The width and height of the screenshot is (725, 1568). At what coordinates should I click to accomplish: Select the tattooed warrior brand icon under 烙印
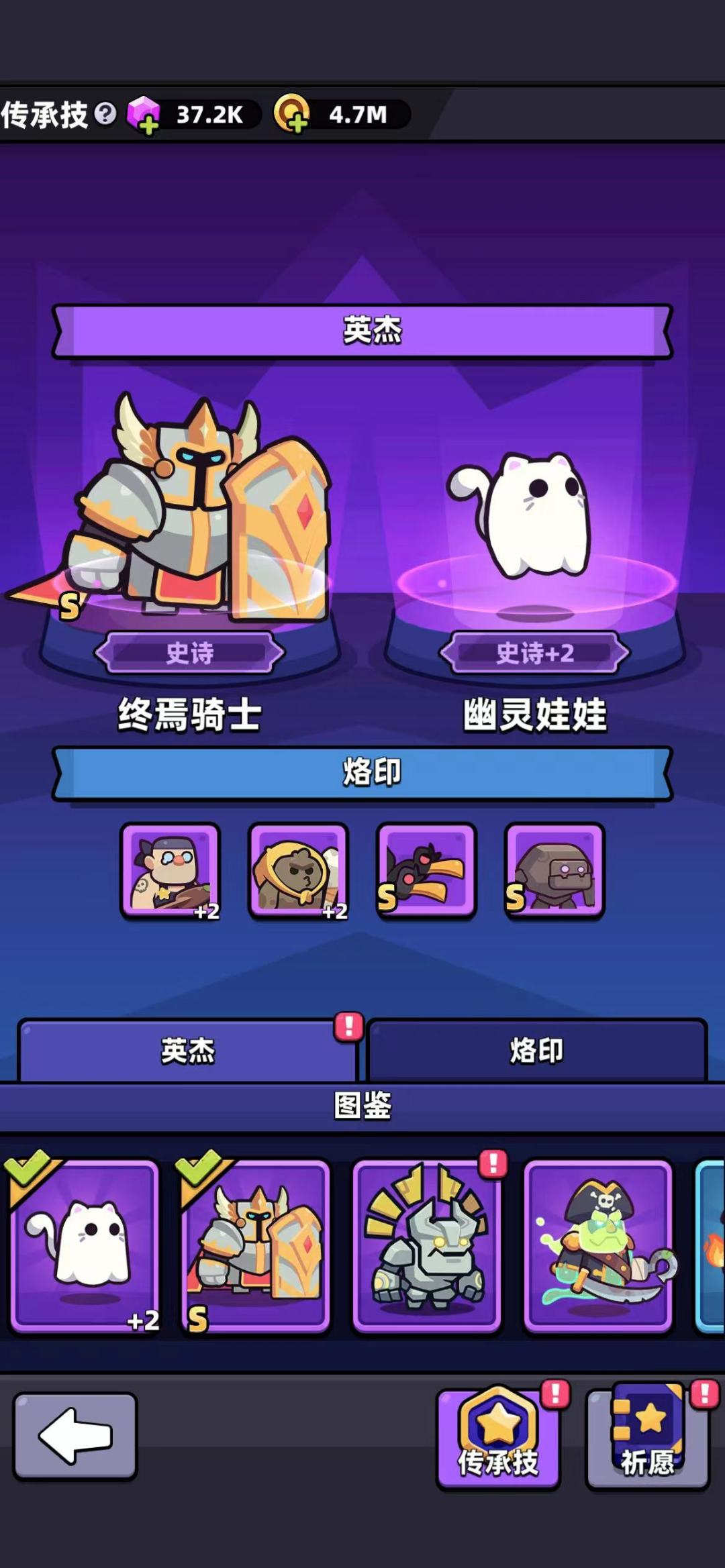click(x=170, y=872)
